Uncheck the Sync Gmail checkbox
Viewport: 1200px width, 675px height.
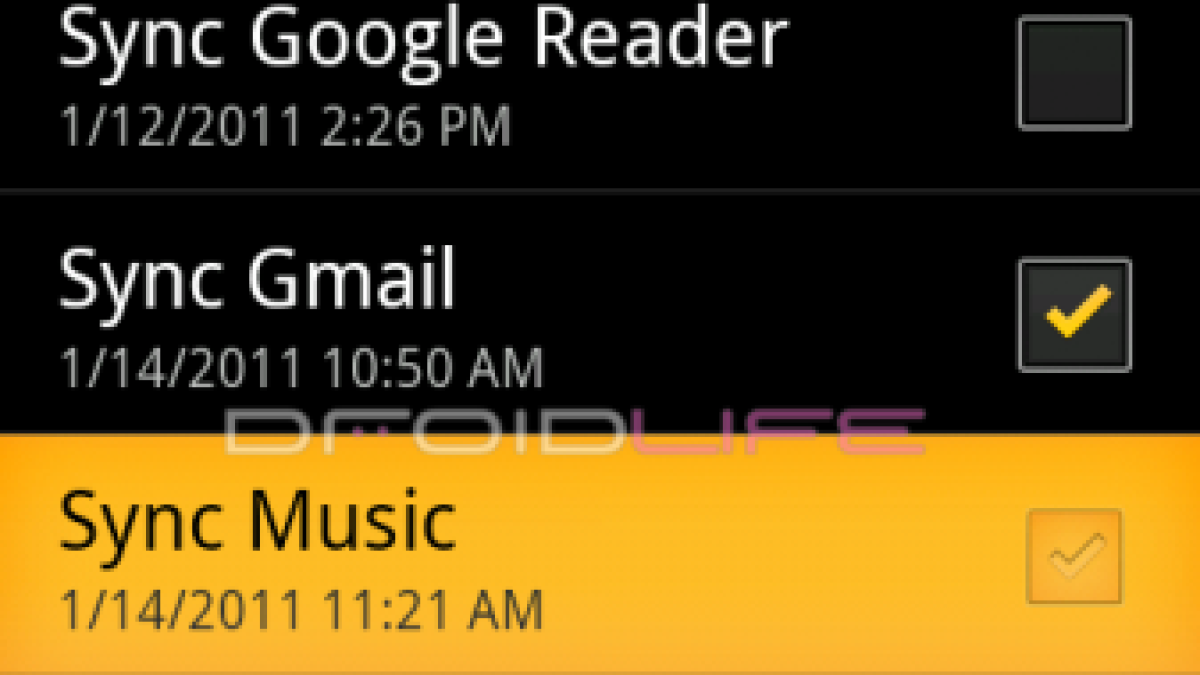tap(1074, 315)
